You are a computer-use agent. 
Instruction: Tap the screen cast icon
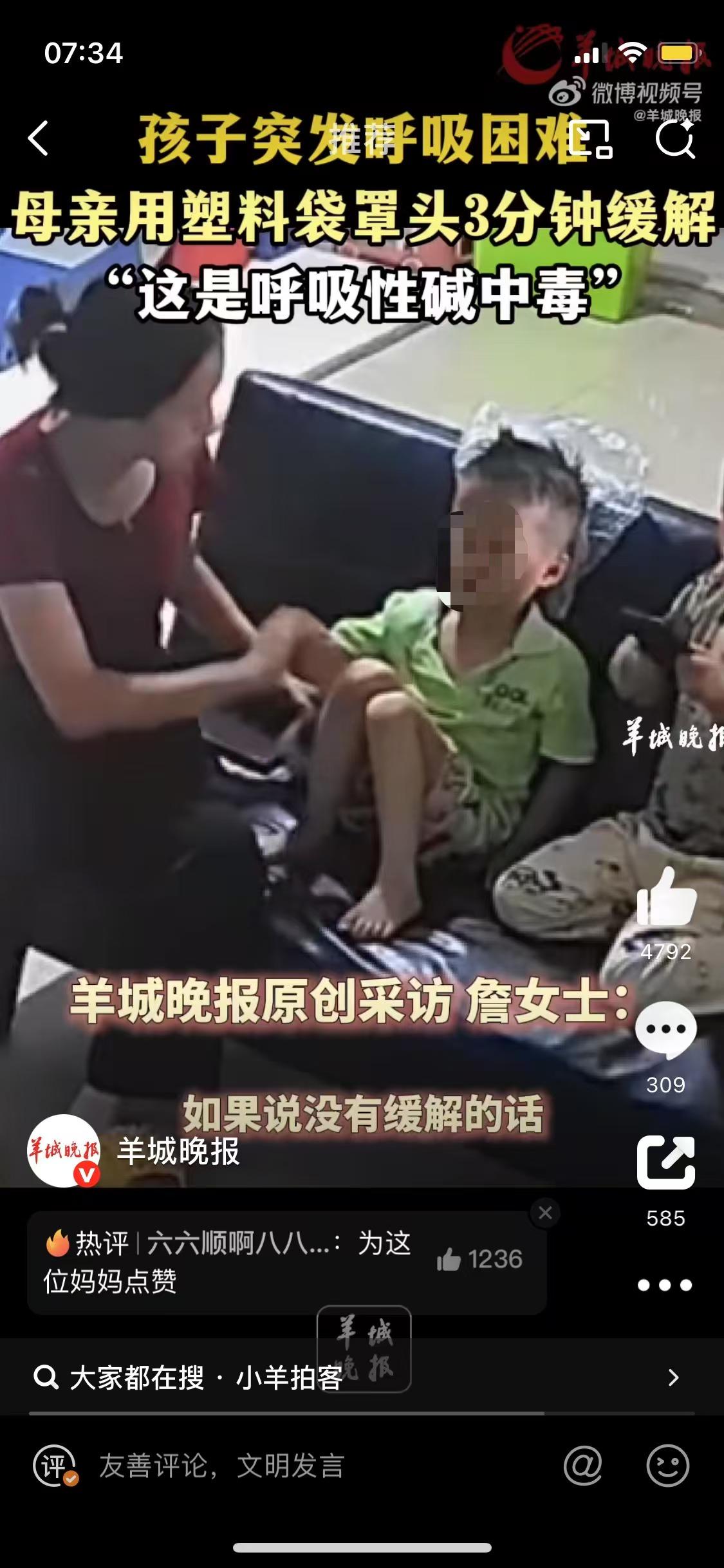(x=590, y=138)
